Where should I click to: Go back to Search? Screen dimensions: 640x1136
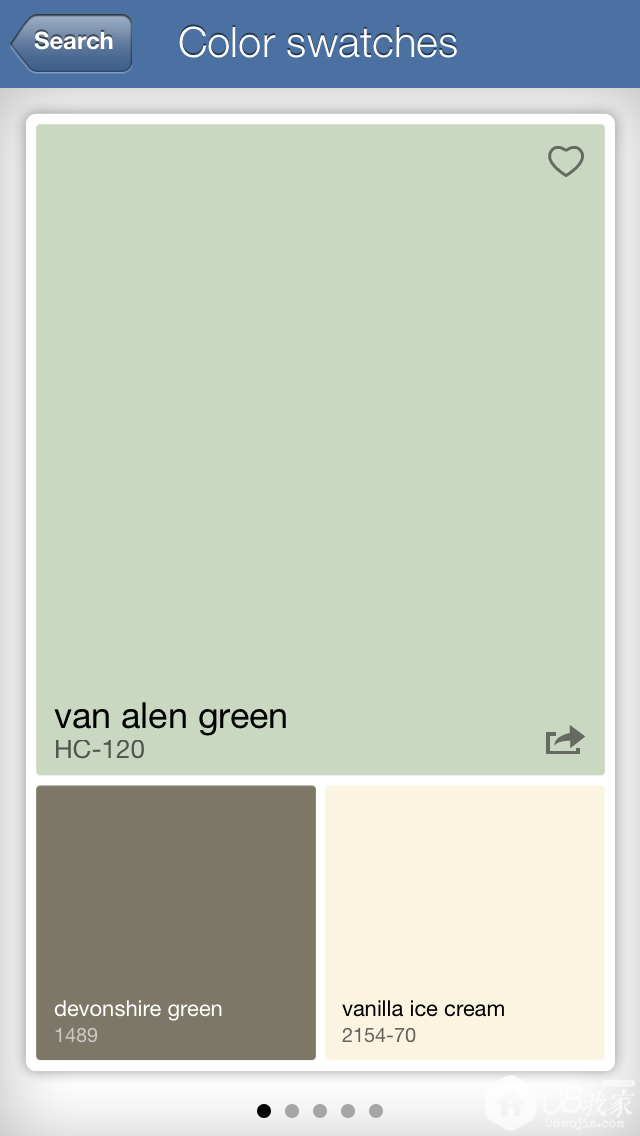(72, 43)
